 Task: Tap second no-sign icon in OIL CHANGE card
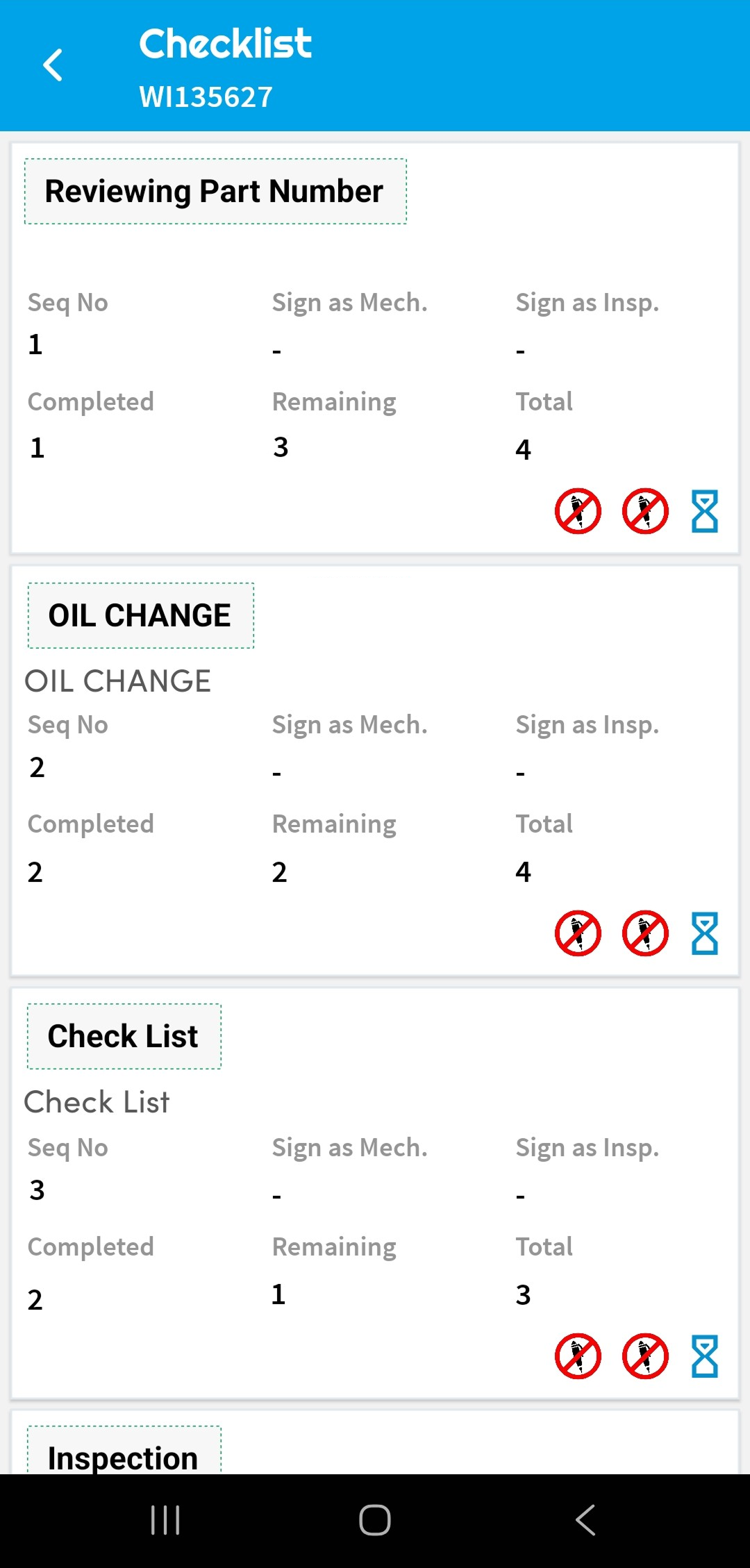[645, 934]
